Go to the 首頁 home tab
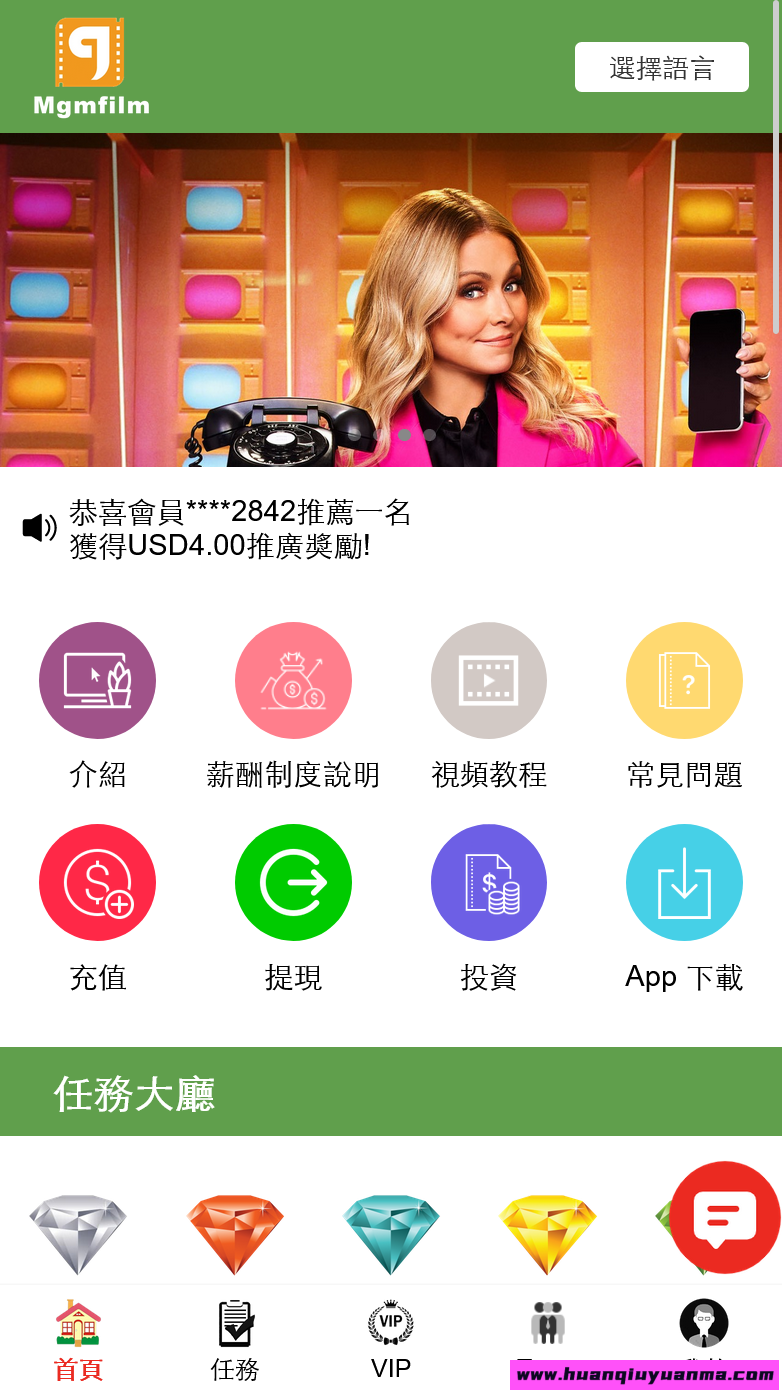The width and height of the screenshot is (782, 1392). tap(78, 1340)
